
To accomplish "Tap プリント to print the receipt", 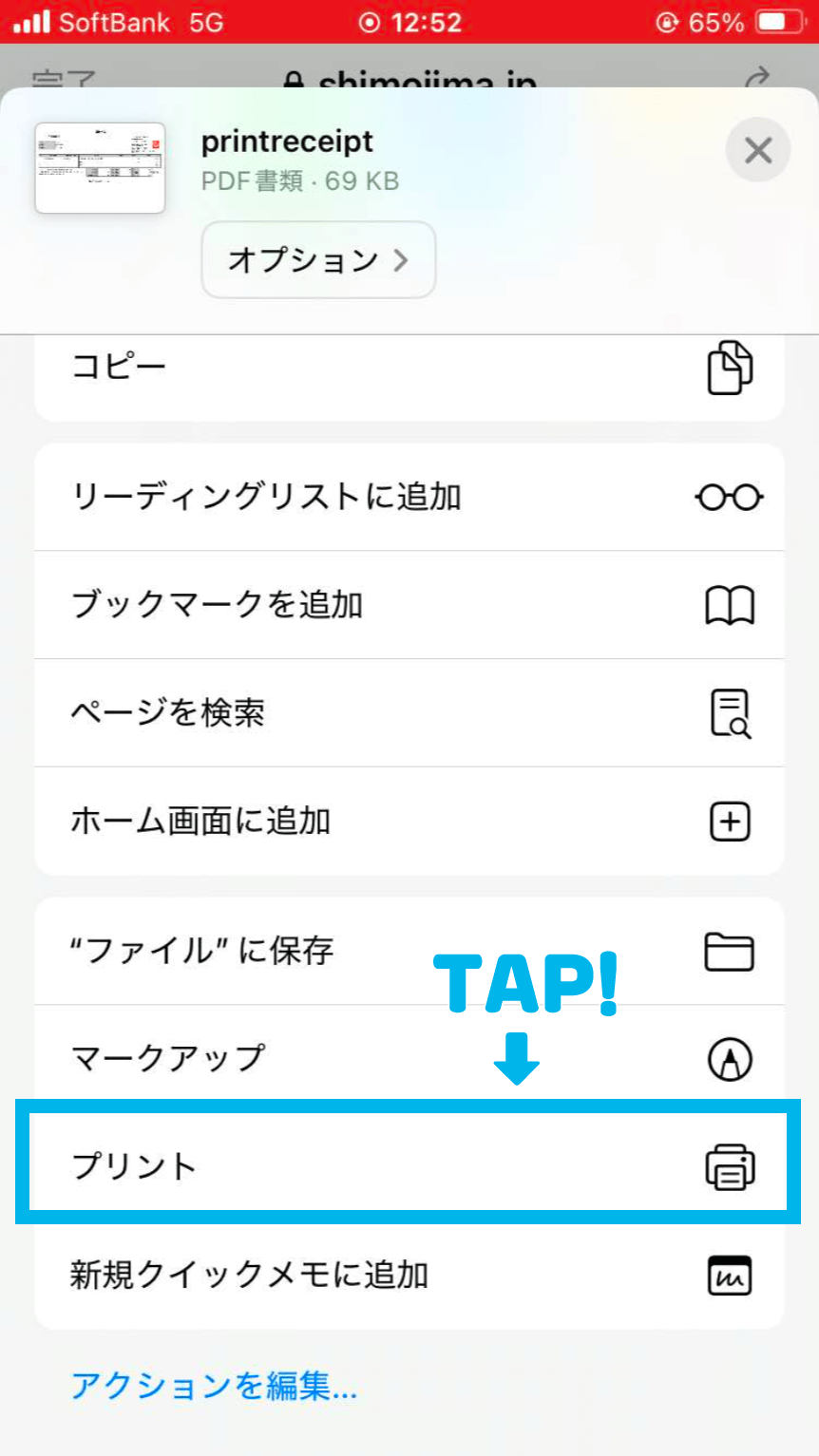I will (409, 1166).
